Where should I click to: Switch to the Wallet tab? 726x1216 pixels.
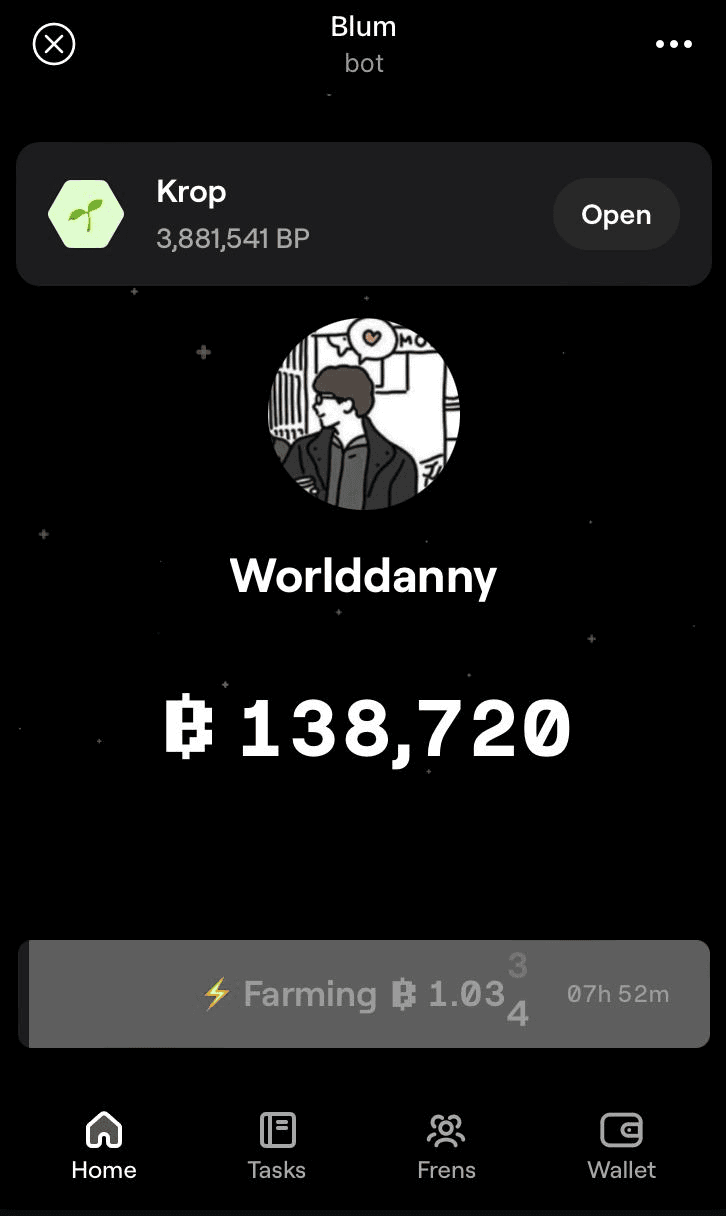[621, 1146]
